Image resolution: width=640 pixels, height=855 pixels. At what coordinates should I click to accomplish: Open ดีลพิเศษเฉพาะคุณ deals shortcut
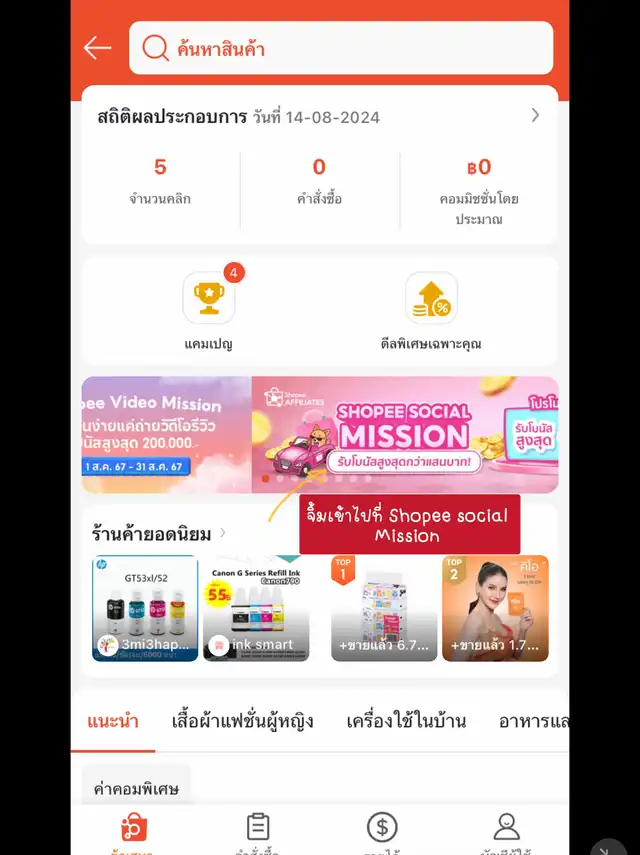pos(431,299)
